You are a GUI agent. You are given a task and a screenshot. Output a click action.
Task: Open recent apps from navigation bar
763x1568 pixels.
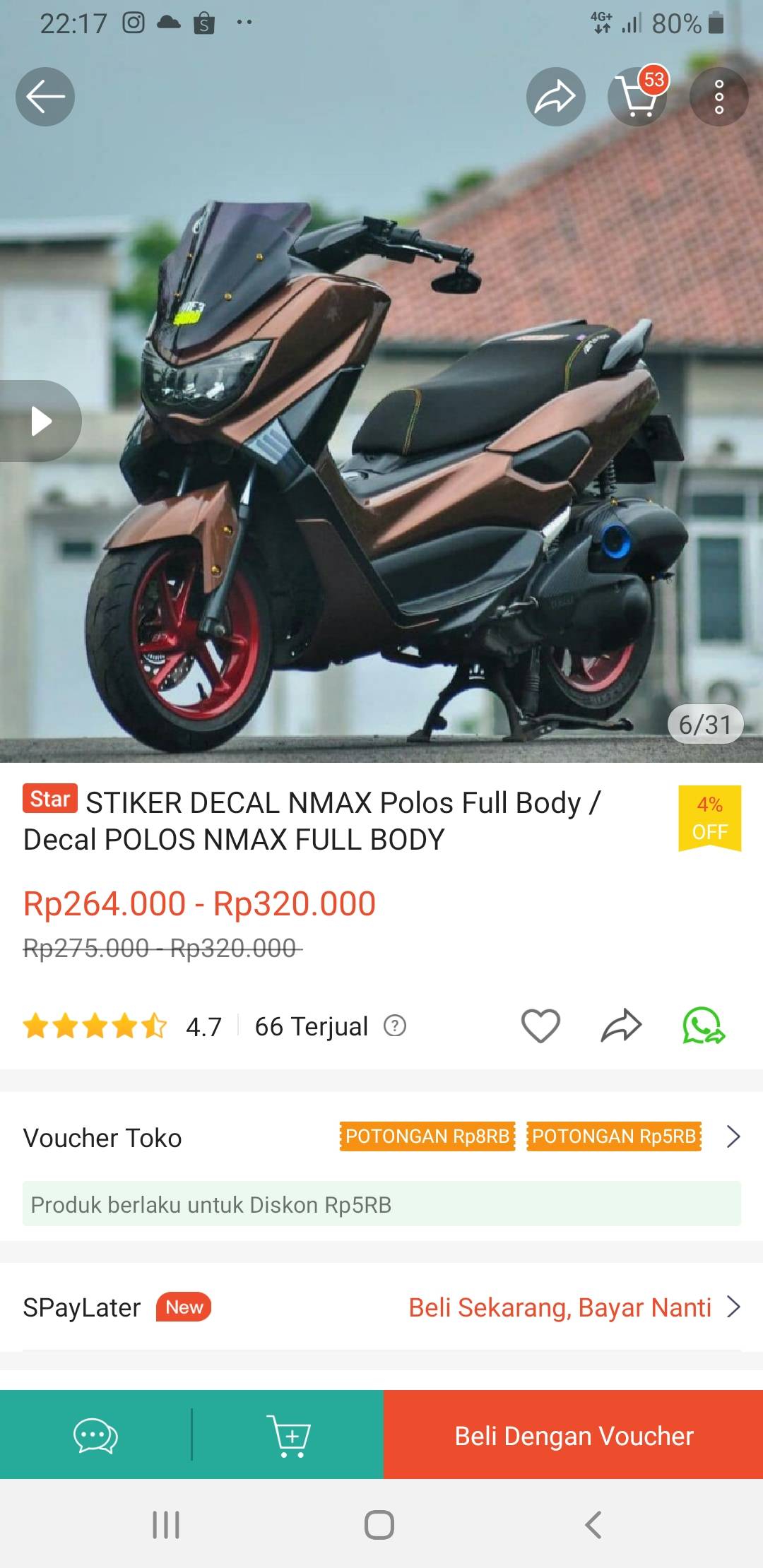point(166,1524)
